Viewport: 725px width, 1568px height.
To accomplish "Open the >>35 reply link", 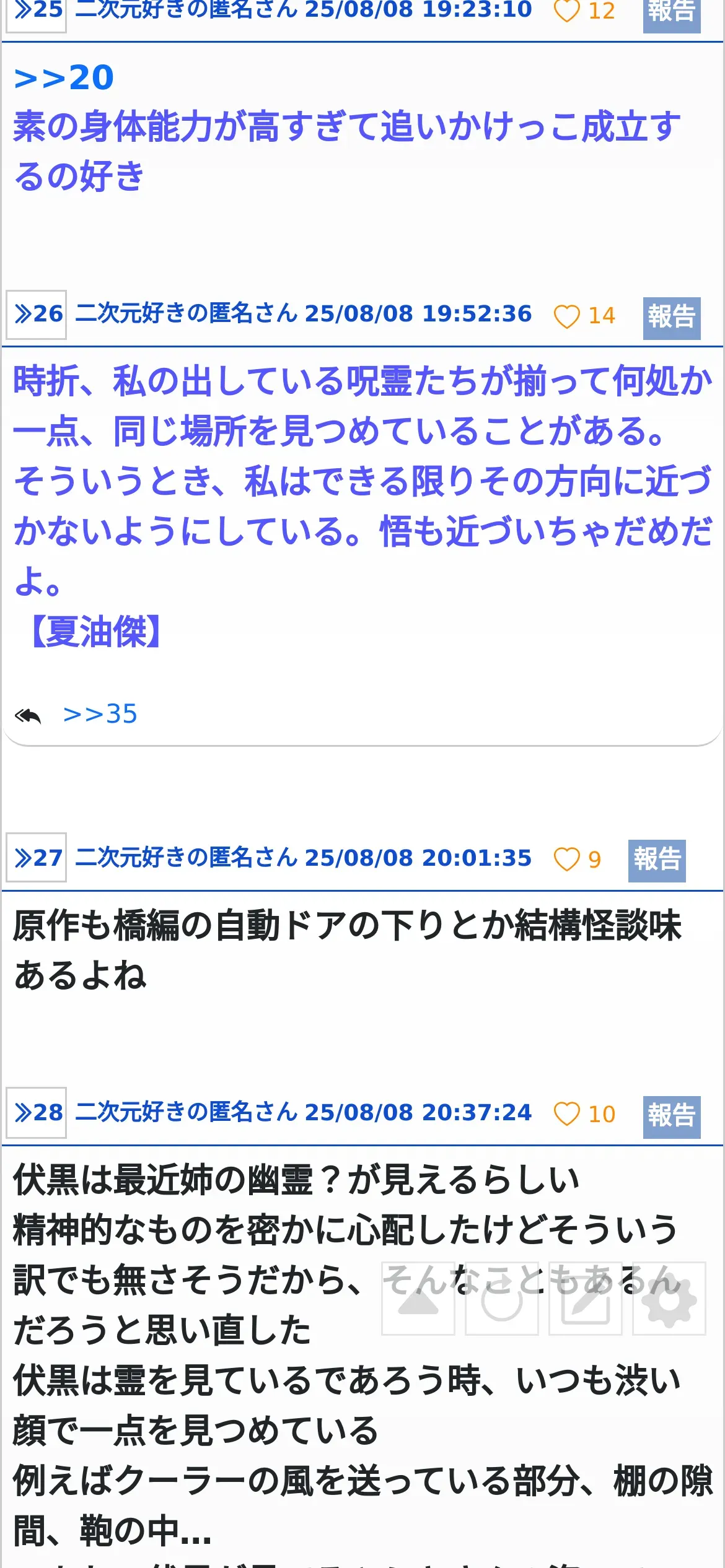I will (x=100, y=714).
